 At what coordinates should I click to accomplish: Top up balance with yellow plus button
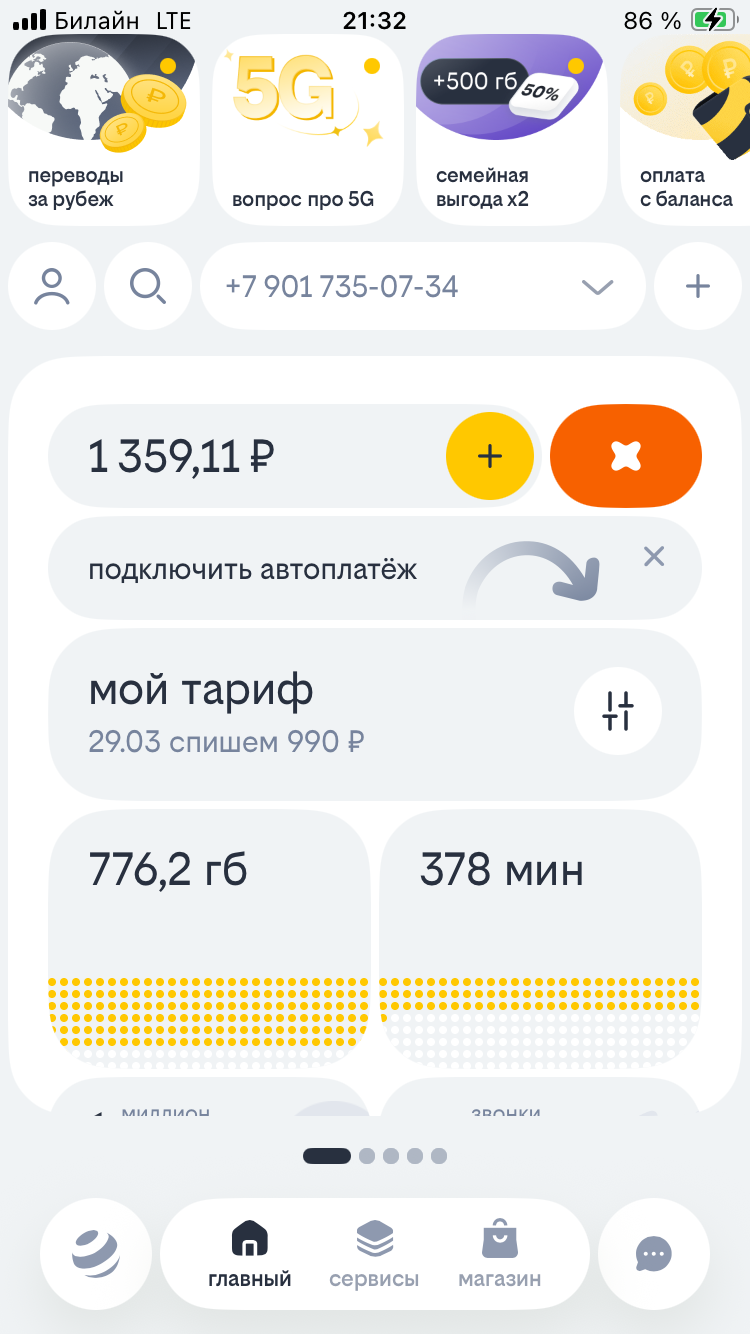point(490,456)
